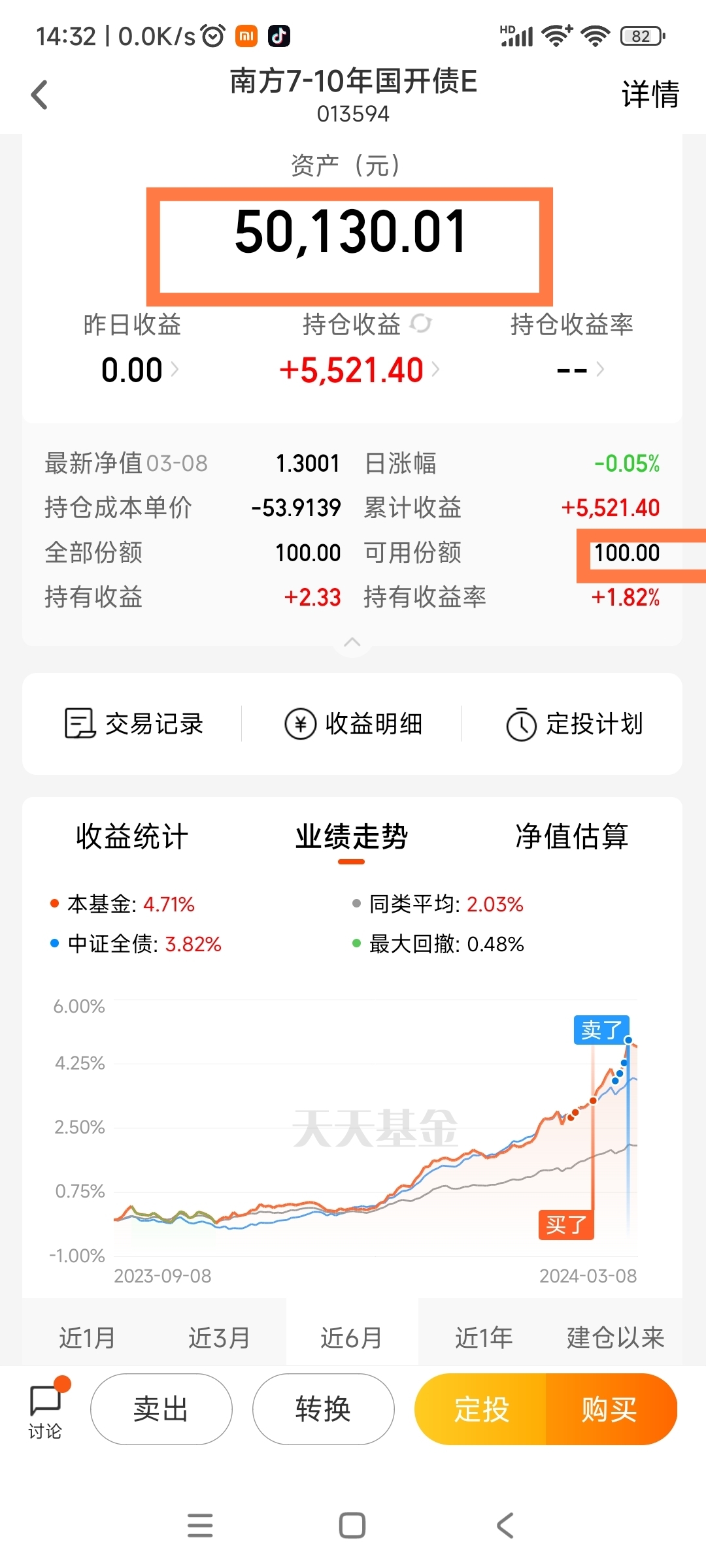Open 收益明细
This screenshot has width=706, height=1568.
pyautogui.click(x=353, y=724)
